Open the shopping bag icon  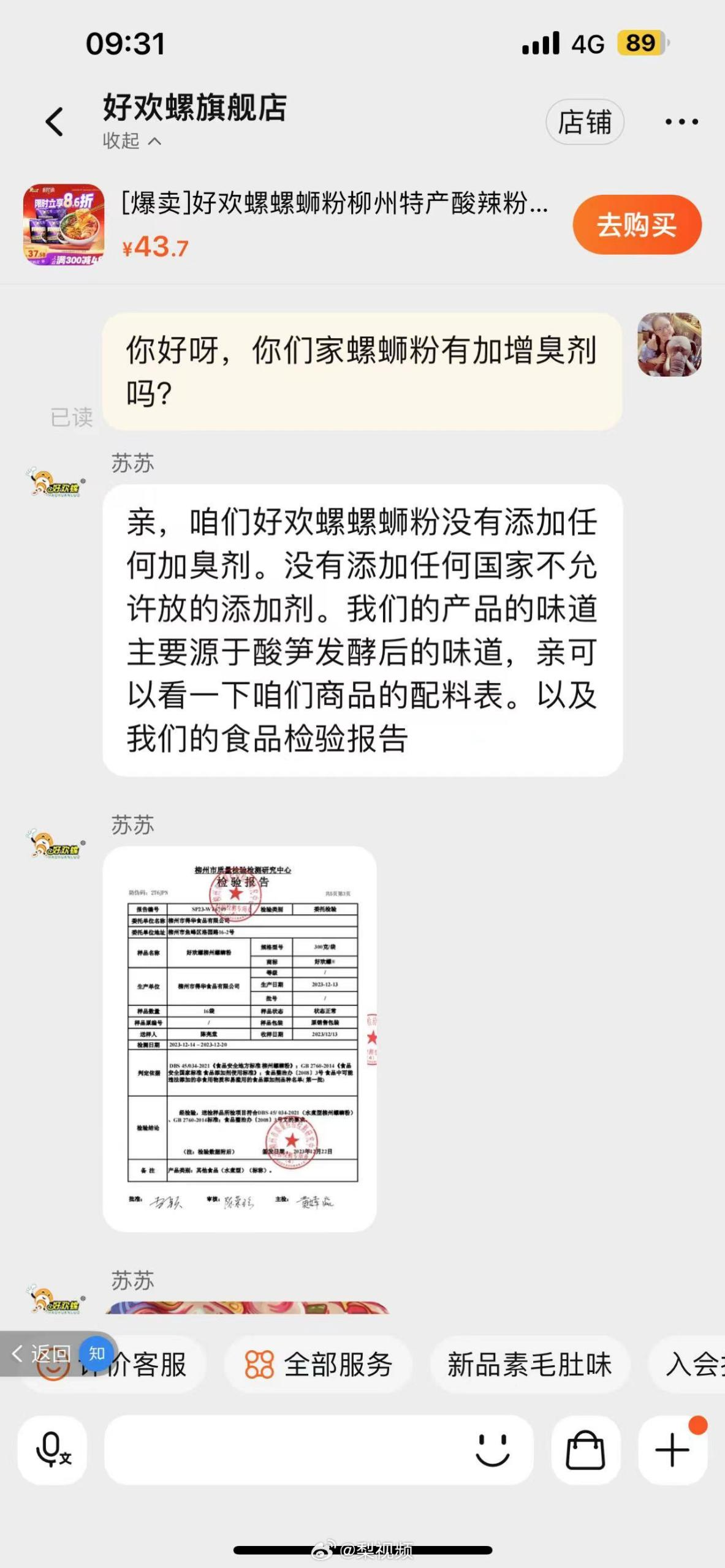[585, 1450]
